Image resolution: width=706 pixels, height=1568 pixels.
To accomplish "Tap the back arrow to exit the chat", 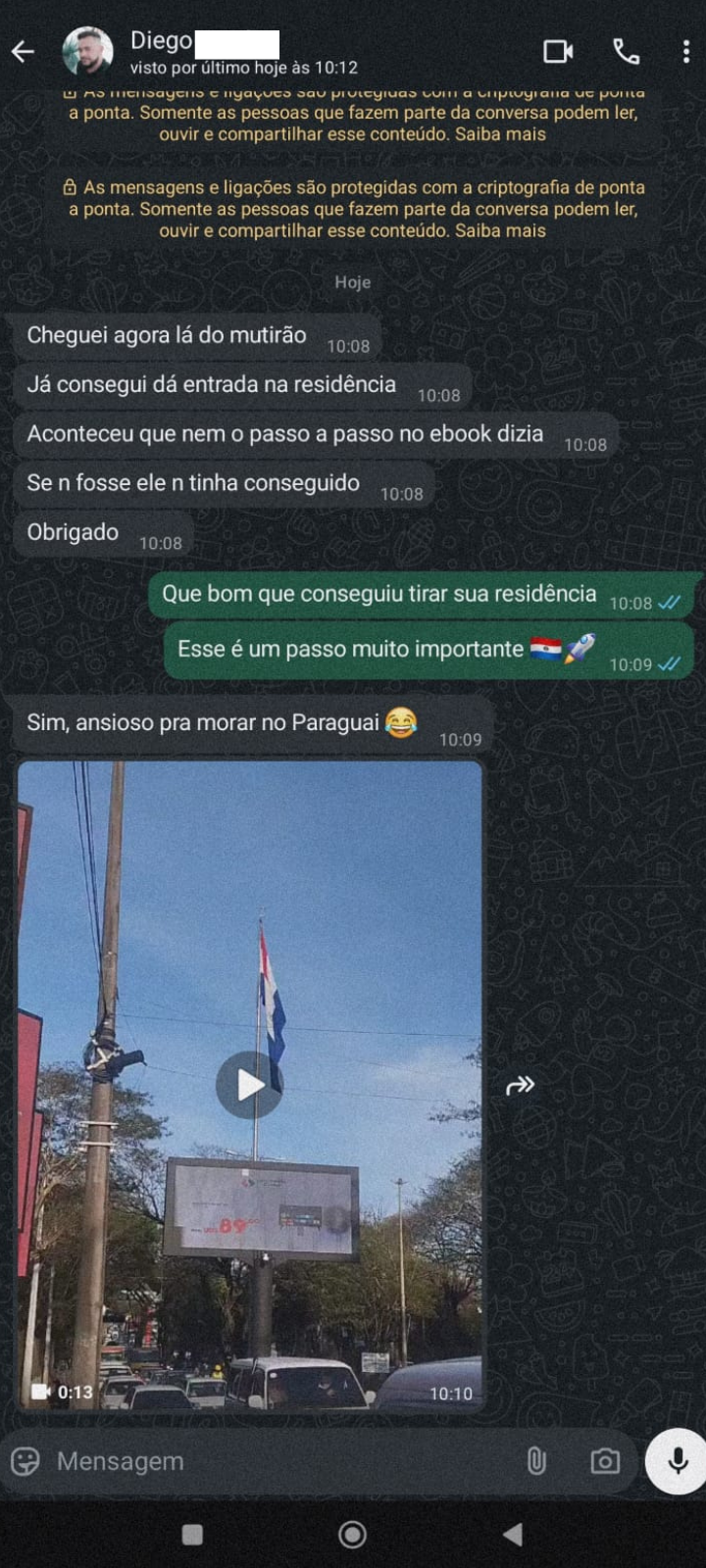I will point(22,51).
